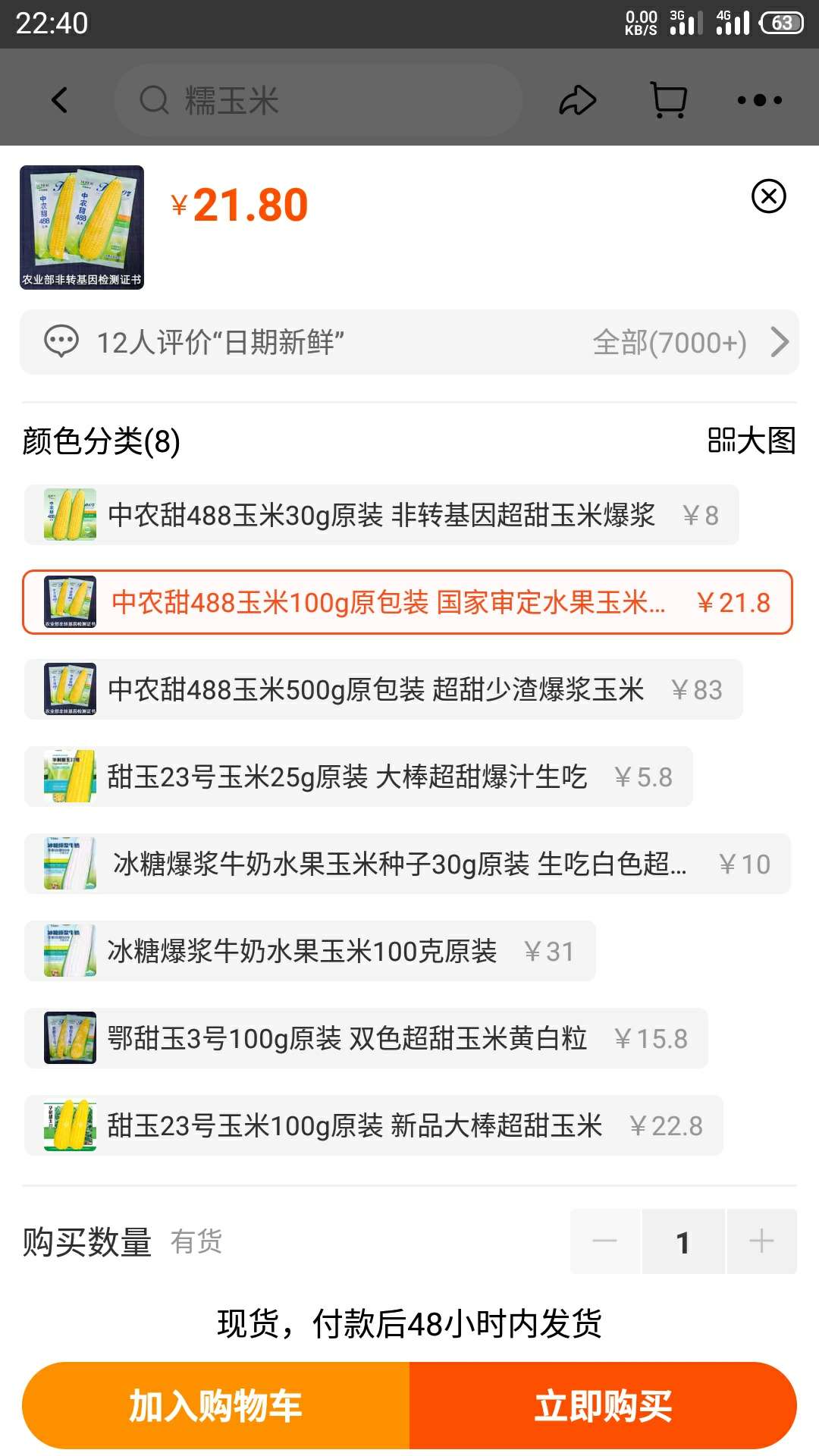The width and height of the screenshot is (819, 1456).
Task: Choose 冰糖爆浆牛奶水果玉米100克原装 option
Action: pos(309,951)
